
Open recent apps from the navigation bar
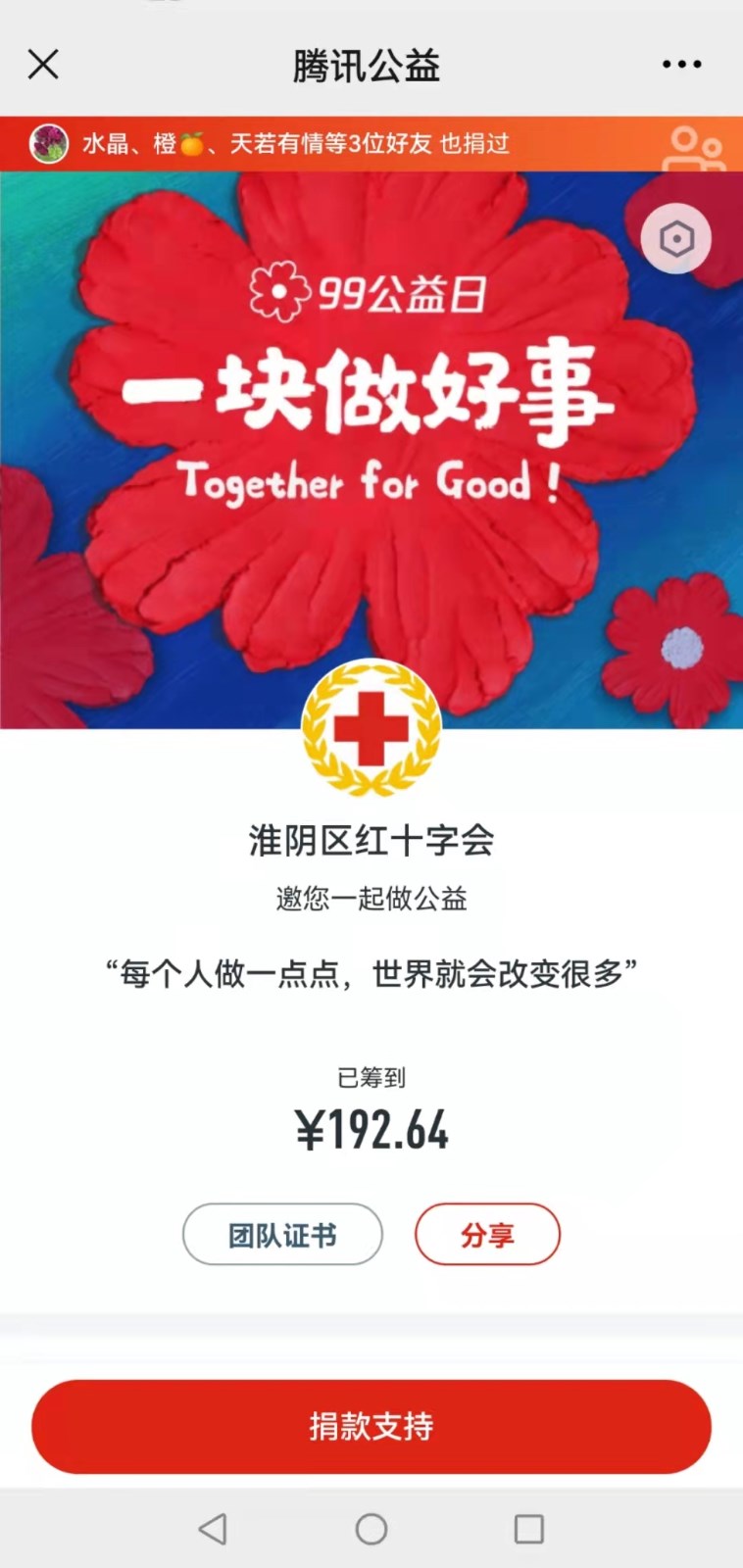529,1529
